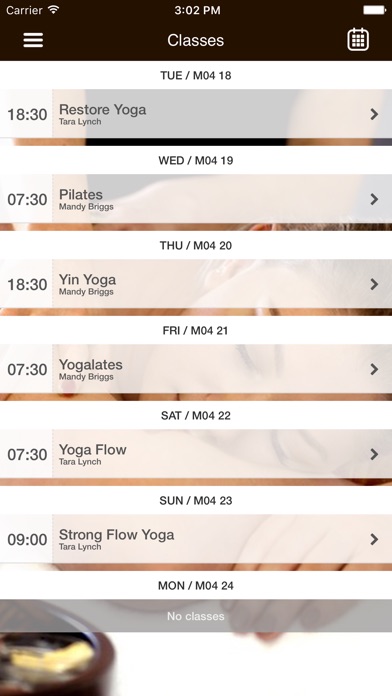The height and width of the screenshot is (696, 392).
Task: Select the Yin Yoga class
Action: [x=196, y=284]
